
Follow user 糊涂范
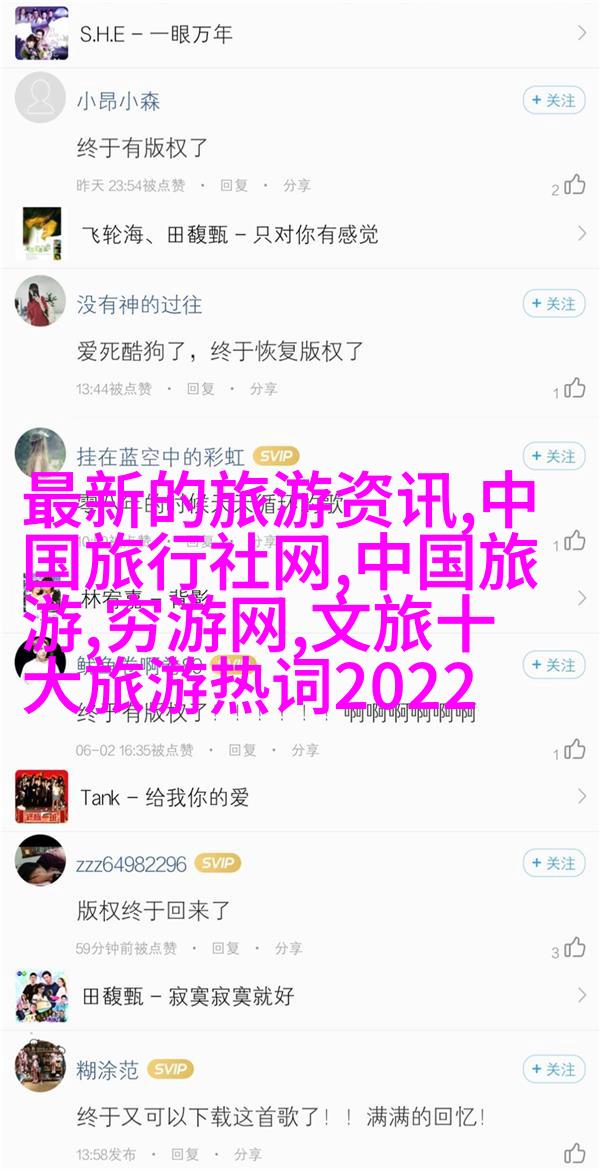(553, 1069)
